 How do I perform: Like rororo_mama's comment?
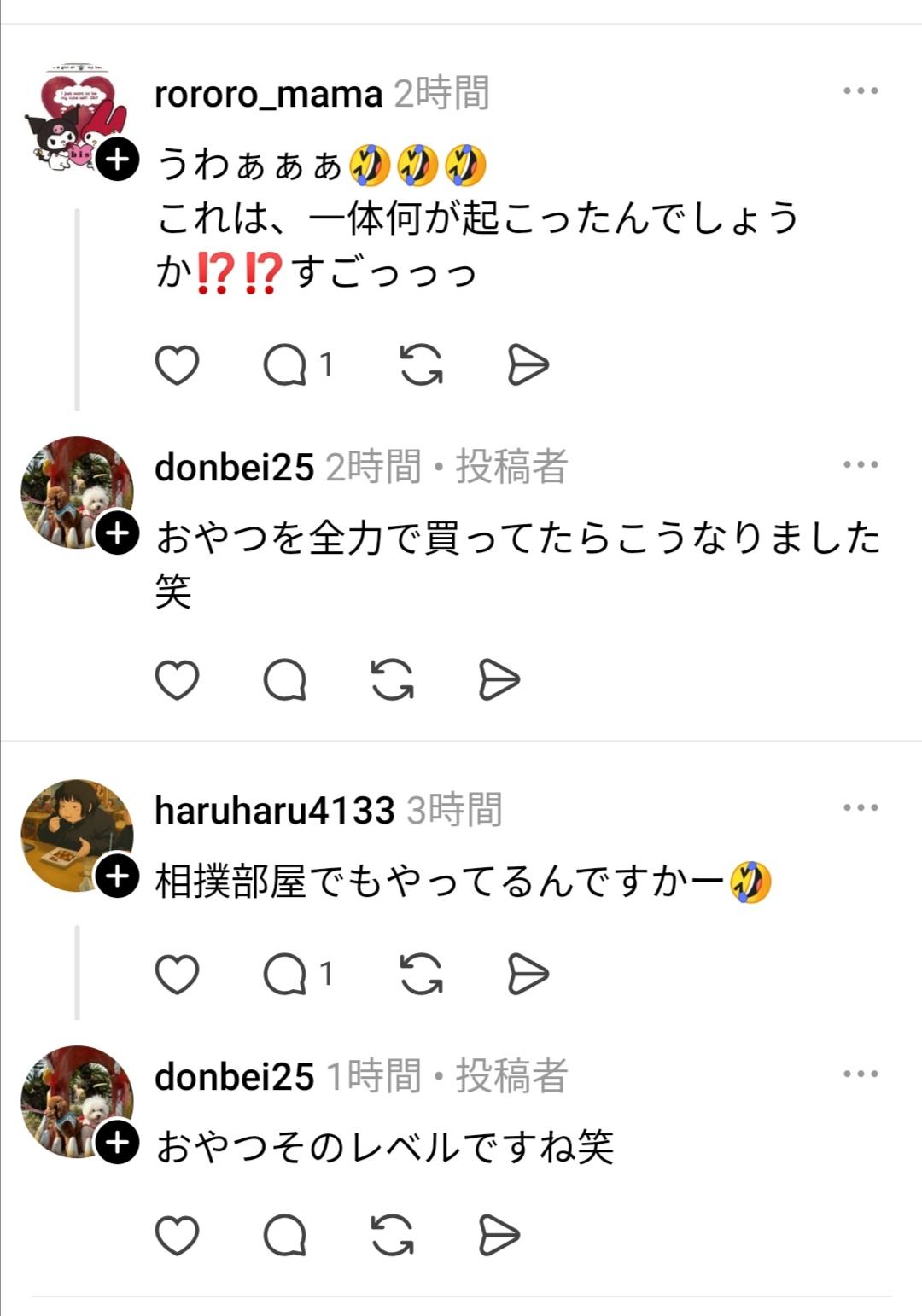point(177,365)
